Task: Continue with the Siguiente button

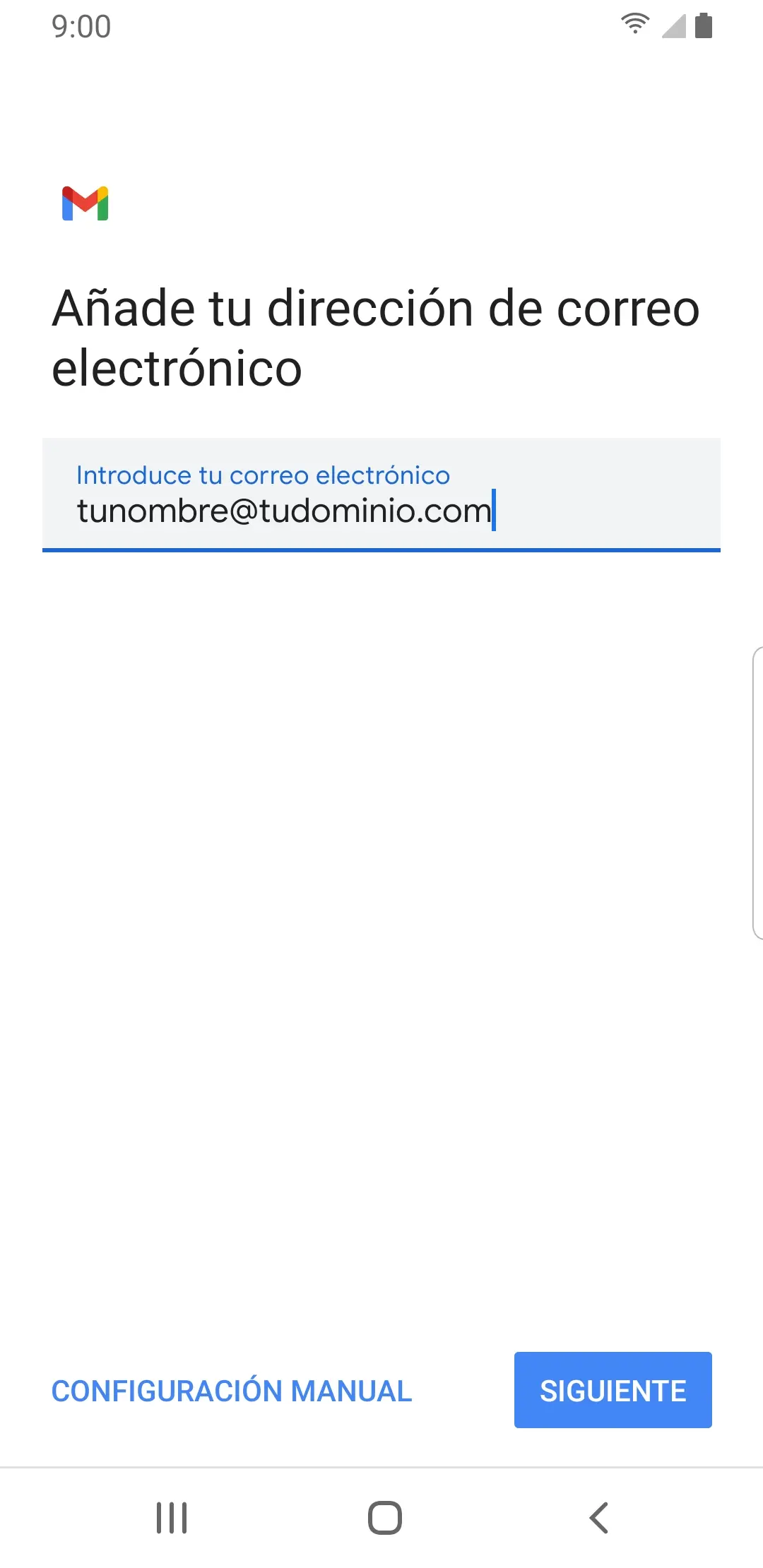Action: click(x=613, y=1390)
